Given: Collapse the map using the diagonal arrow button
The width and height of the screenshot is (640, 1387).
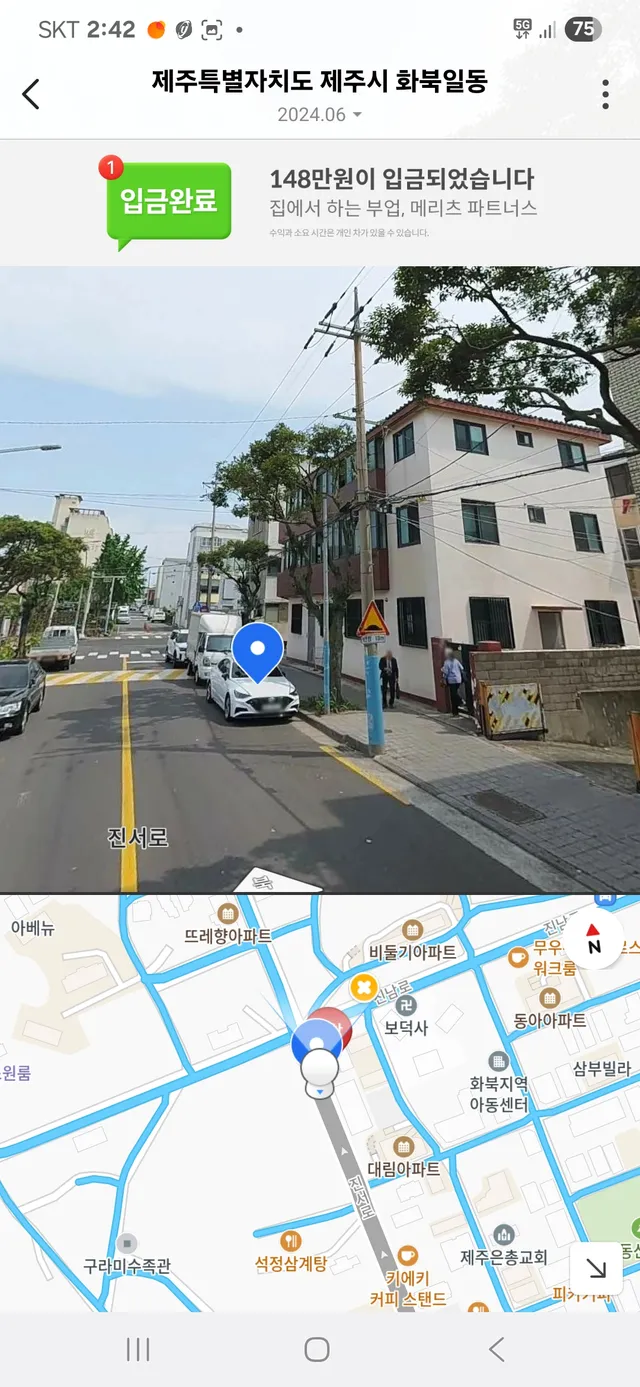Looking at the screenshot, I should (x=596, y=1269).
